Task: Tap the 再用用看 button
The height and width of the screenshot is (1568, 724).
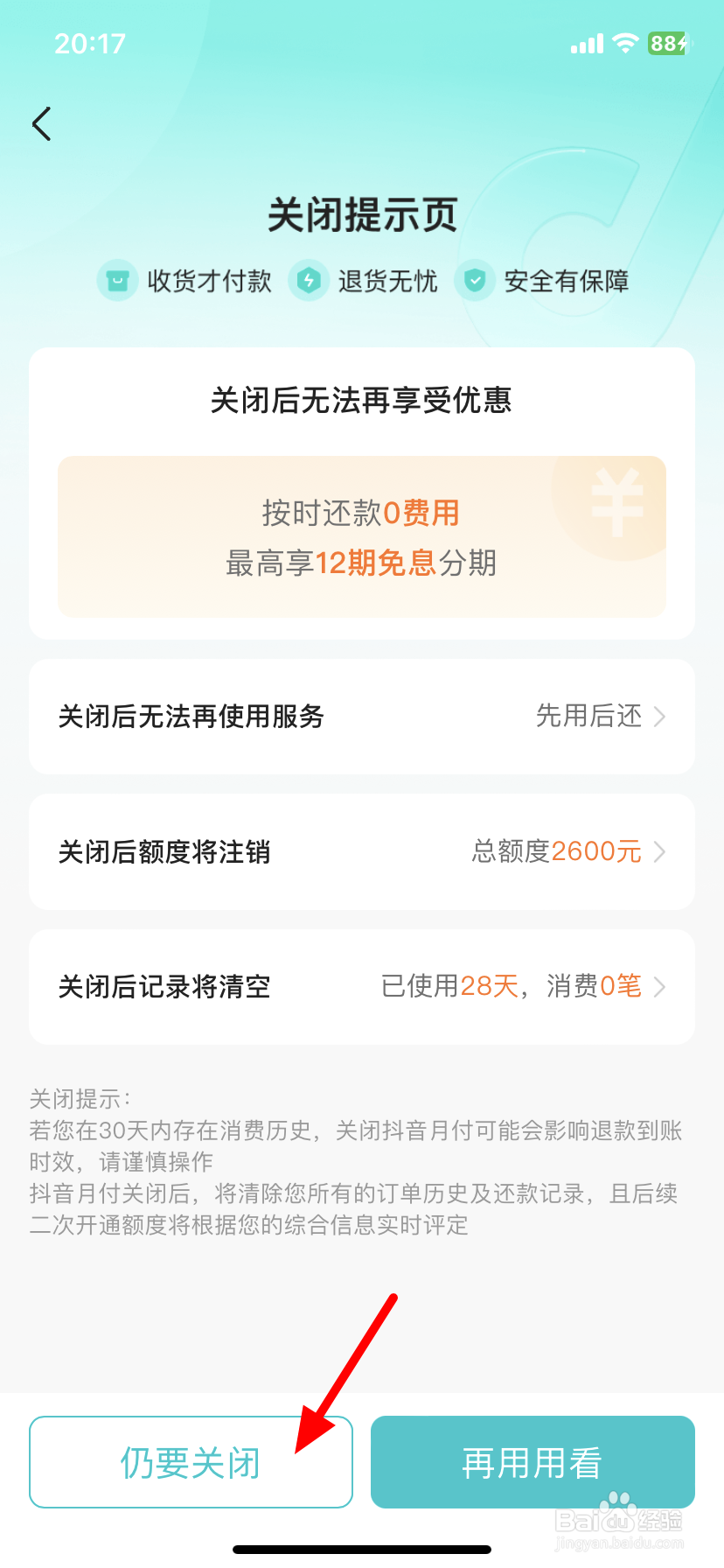Action: click(533, 1461)
